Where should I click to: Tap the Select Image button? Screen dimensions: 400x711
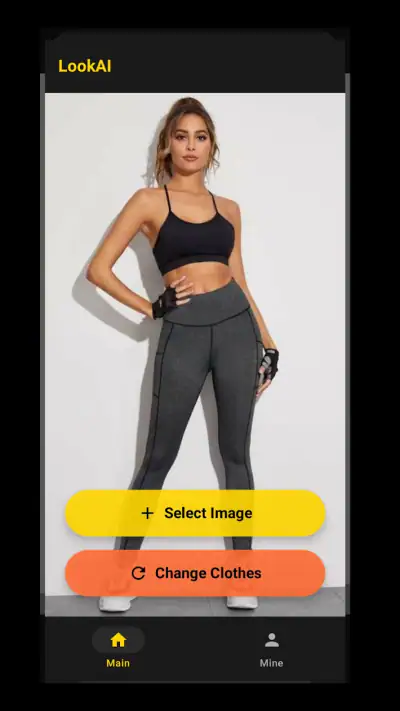pos(195,513)
